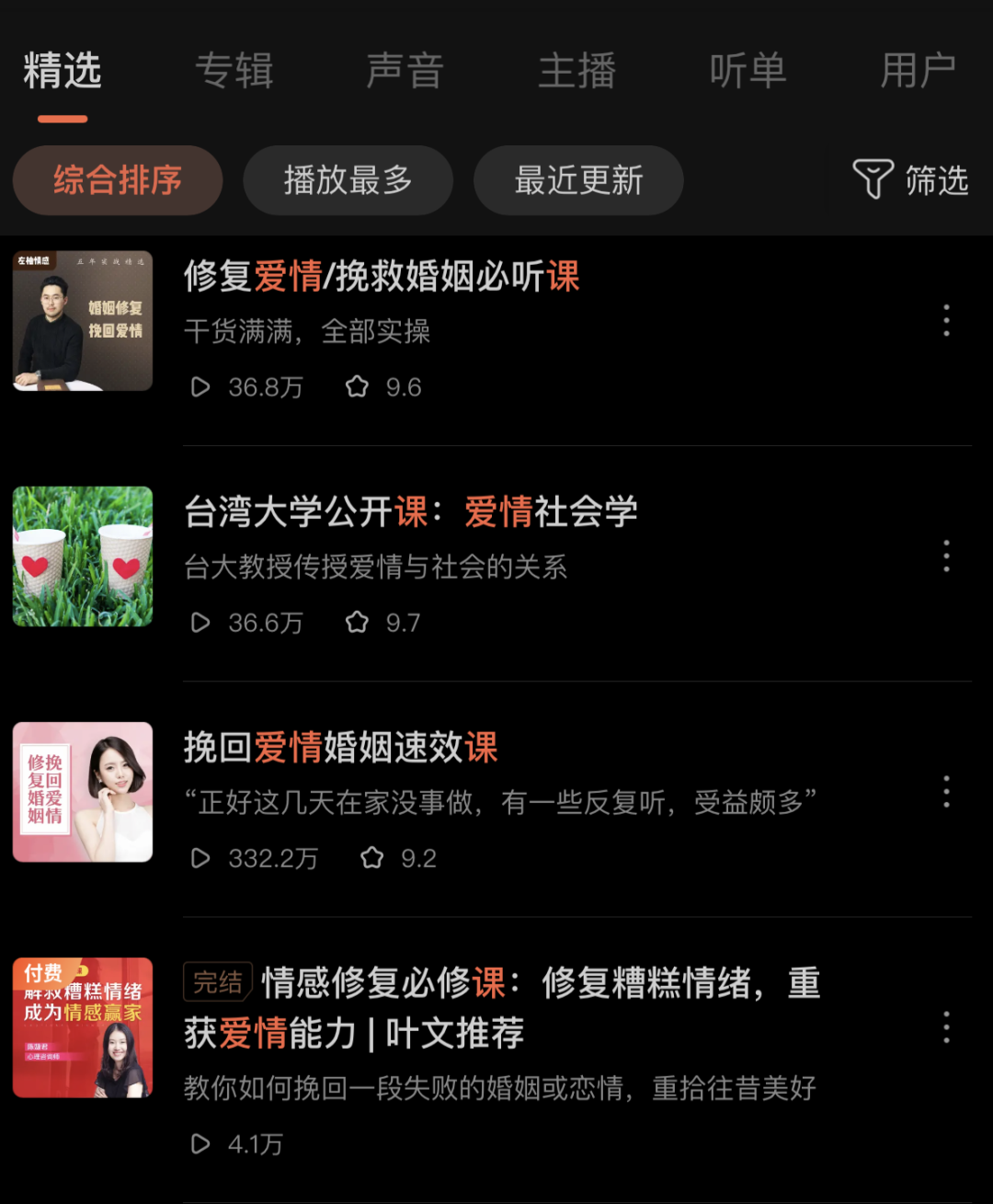
Task: Open the three-dot menu for 情感修复必修课
Action: [946, 1027]
